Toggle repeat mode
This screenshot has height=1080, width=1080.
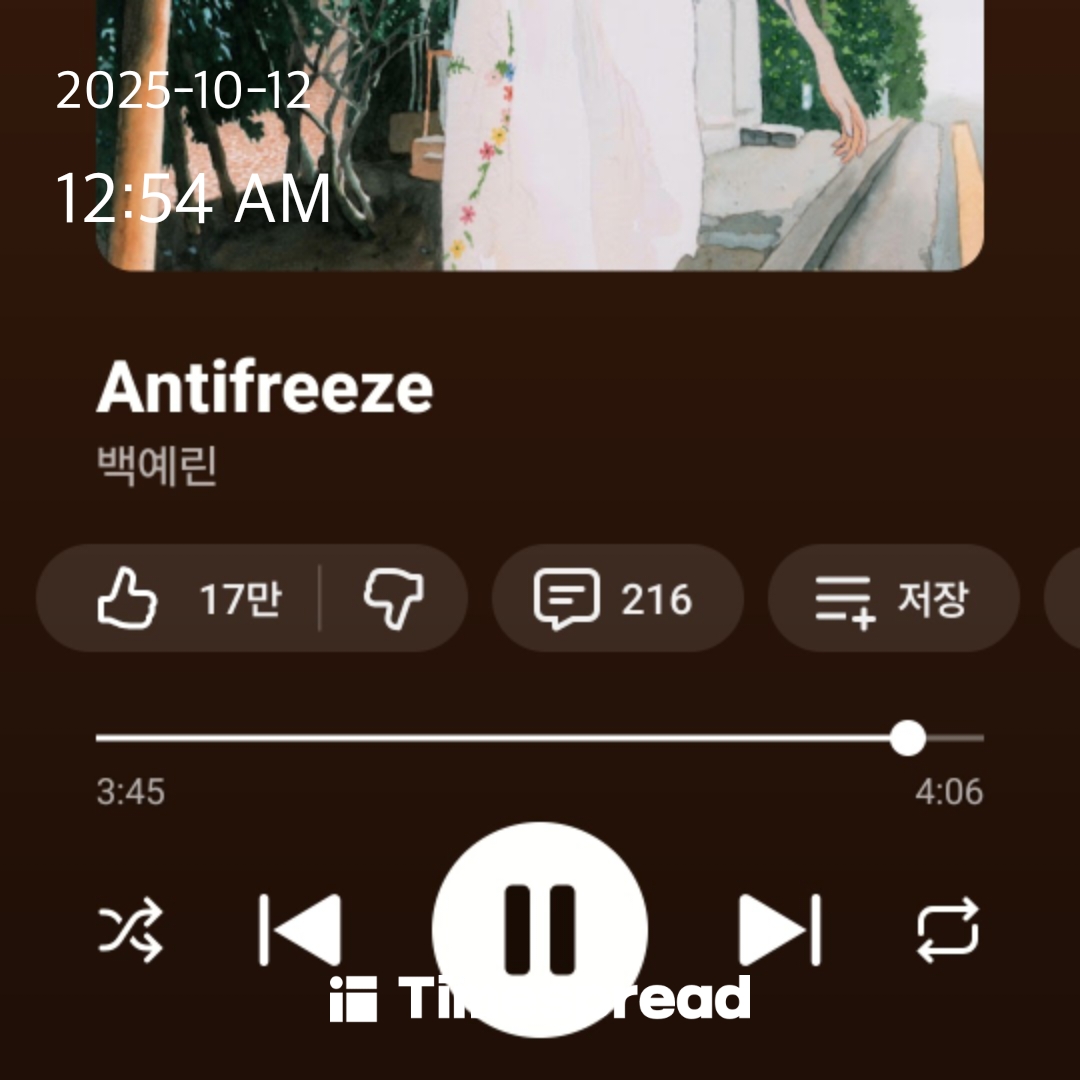tap(948, 930)
